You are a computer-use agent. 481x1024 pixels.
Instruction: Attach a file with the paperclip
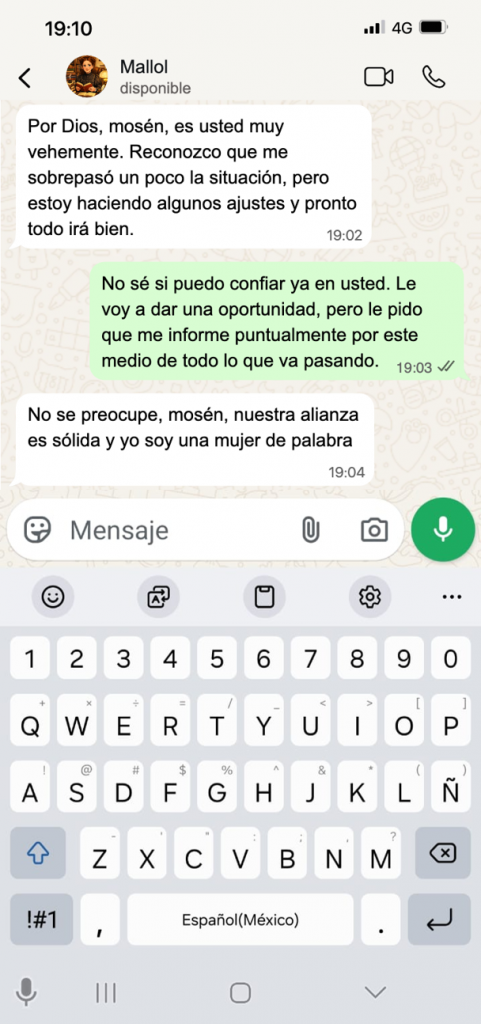click(311, 530)
